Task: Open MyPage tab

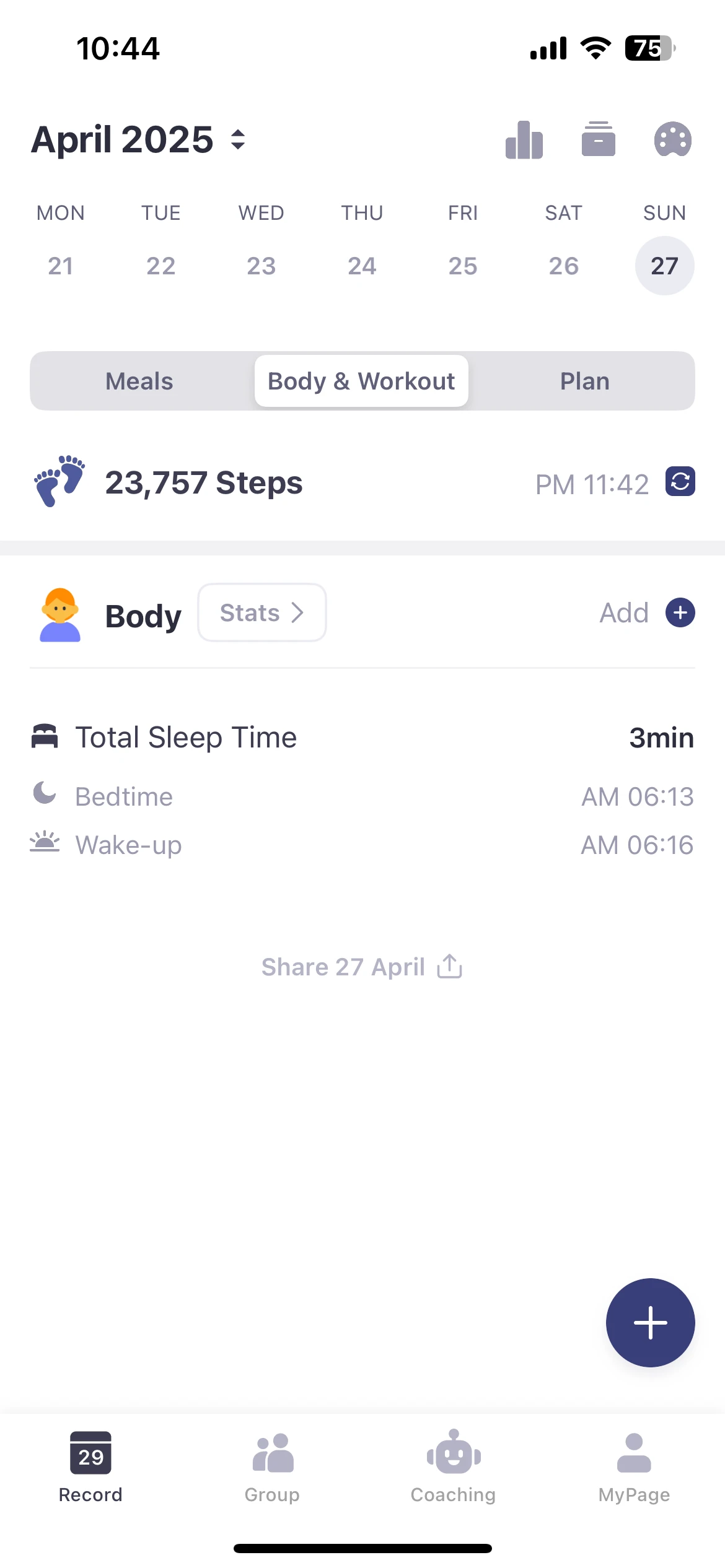Action: pyautogui.click(x=634, y=1466)
